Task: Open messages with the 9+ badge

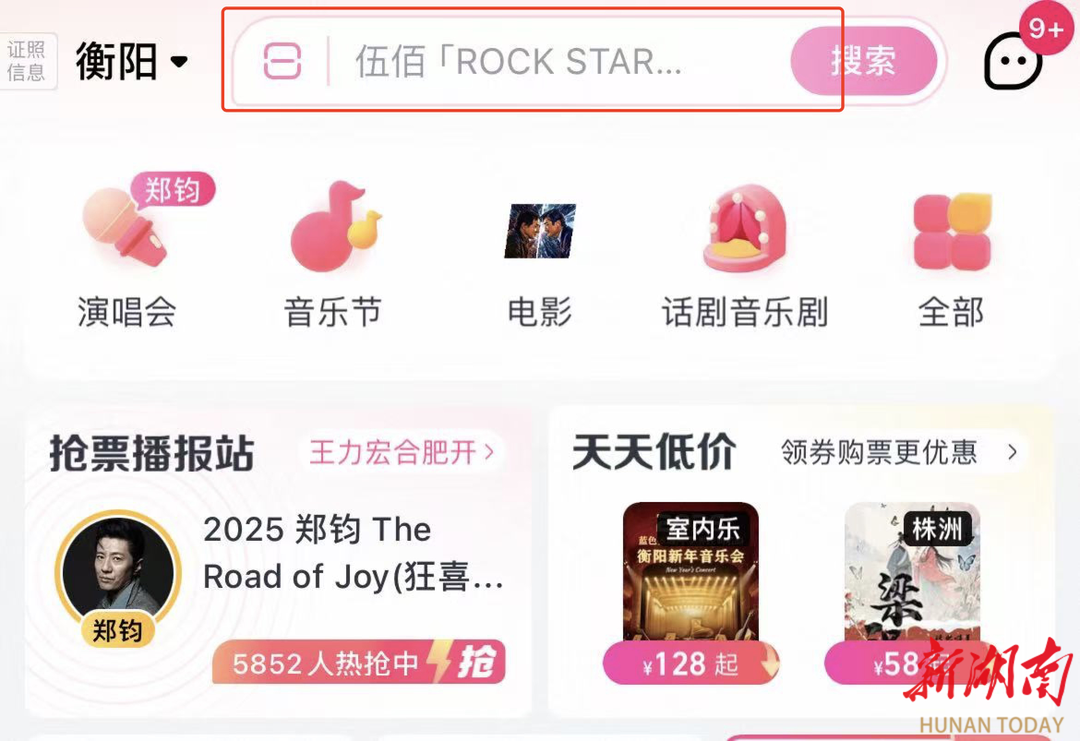Action: pyautogui.click(x=1014, y=62)
